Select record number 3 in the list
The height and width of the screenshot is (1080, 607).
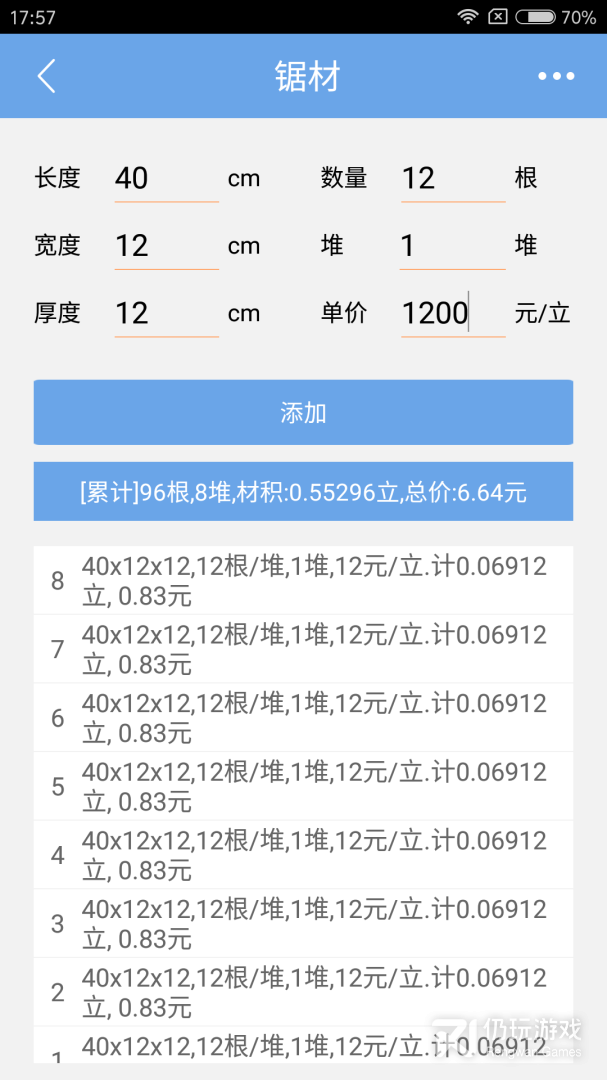[x=303, y=923]
